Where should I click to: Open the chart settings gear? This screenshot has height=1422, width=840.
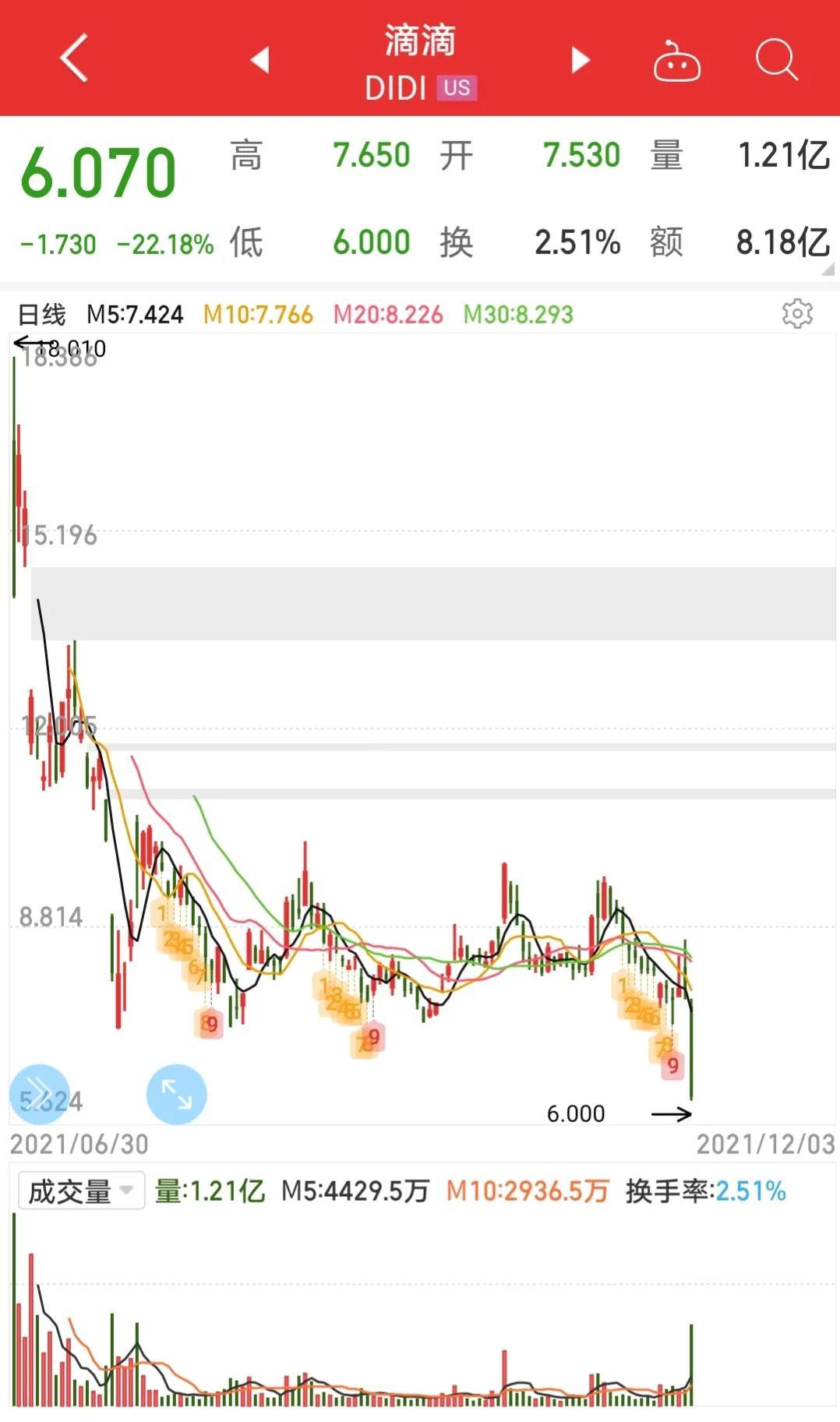(x=796, y=314)
